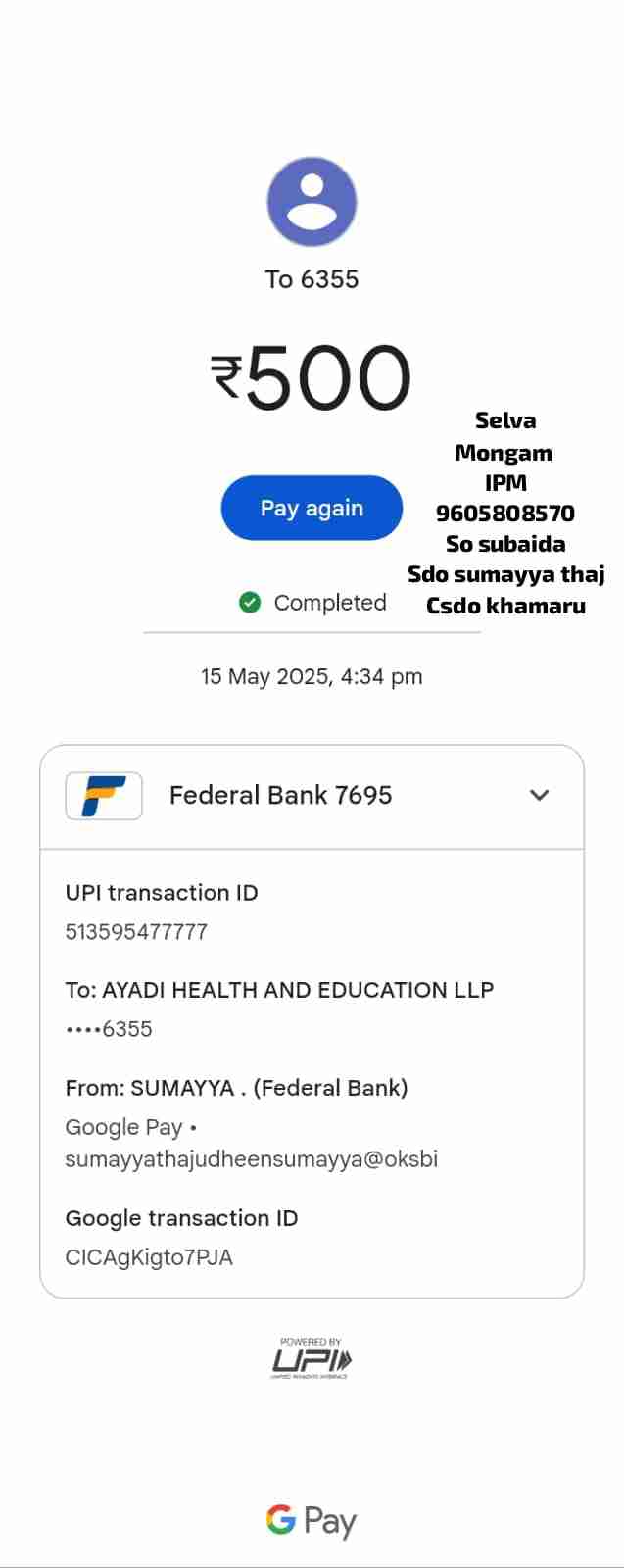The image size is (624, 1568).
Task: Tap the Pay again button
Action: point(312,508)
